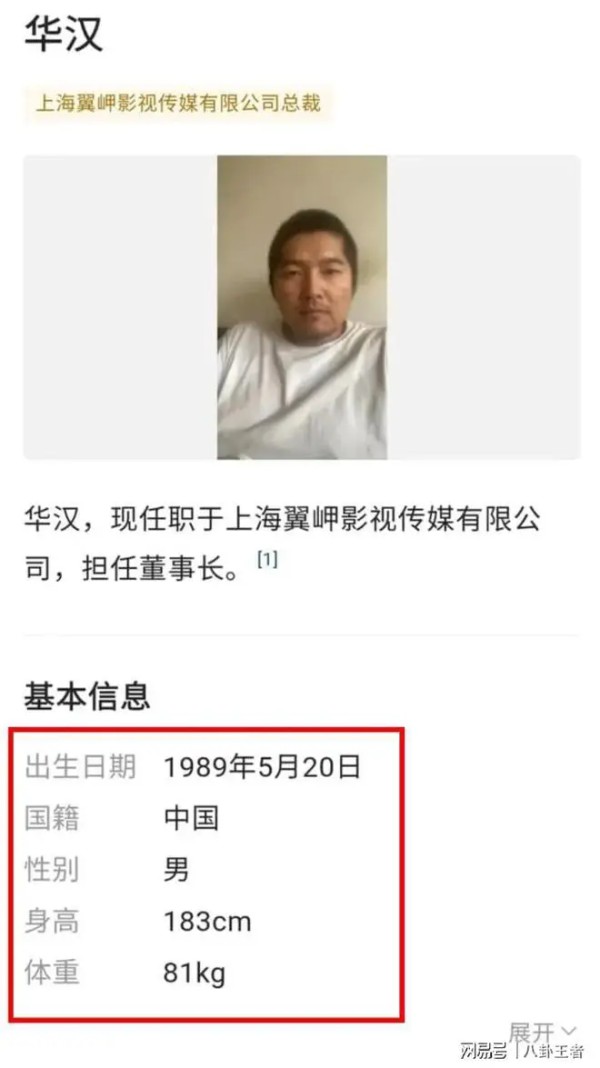The image size is (600, 1068).
Task: Open the profile photo of 华汉
Action: pos(302,307)
